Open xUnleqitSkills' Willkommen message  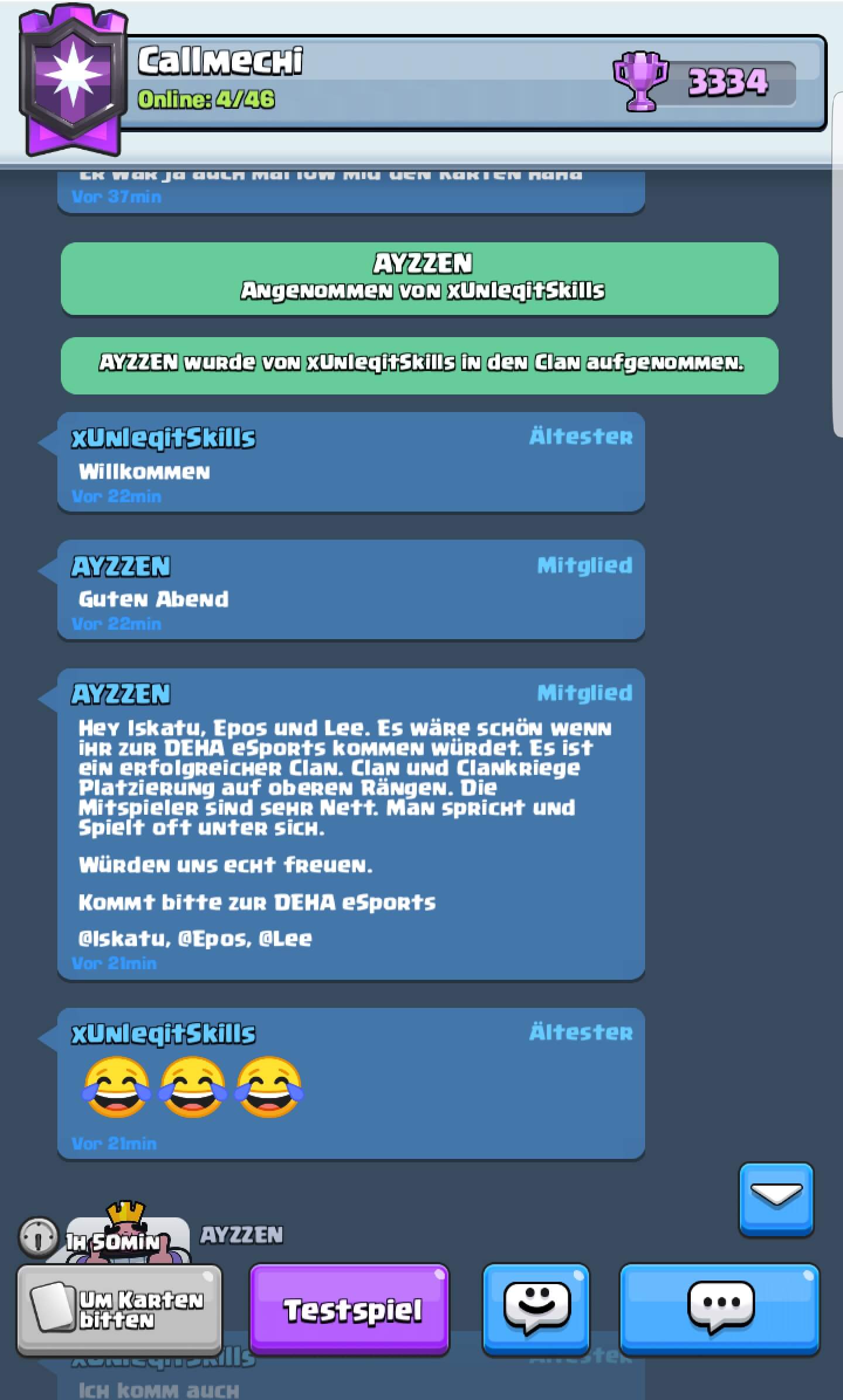pos(351,462)
